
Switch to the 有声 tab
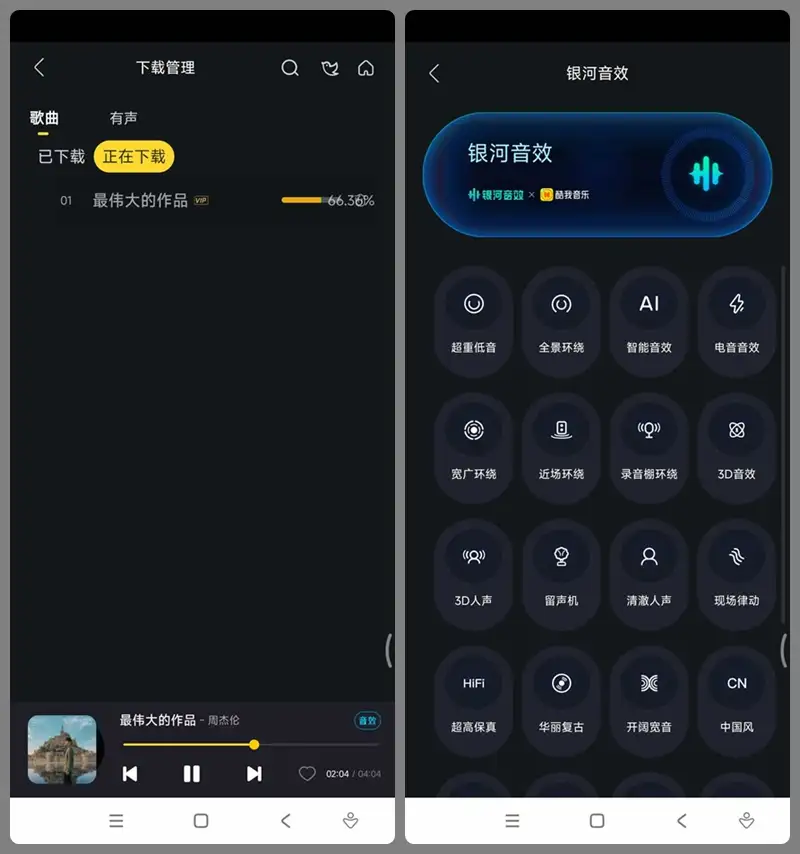coord(123,118)
